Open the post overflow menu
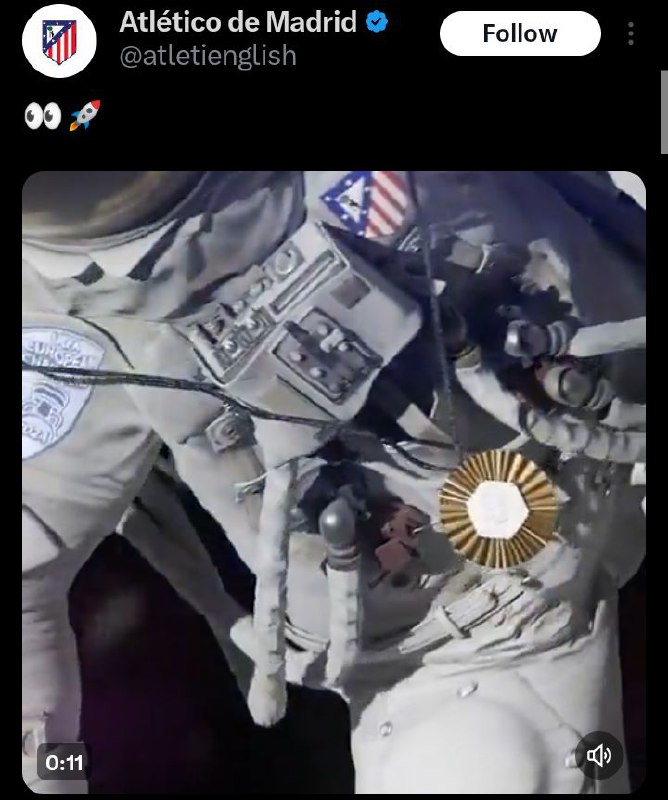This screenshot has width=668, height=800. [x=631, y=34]
